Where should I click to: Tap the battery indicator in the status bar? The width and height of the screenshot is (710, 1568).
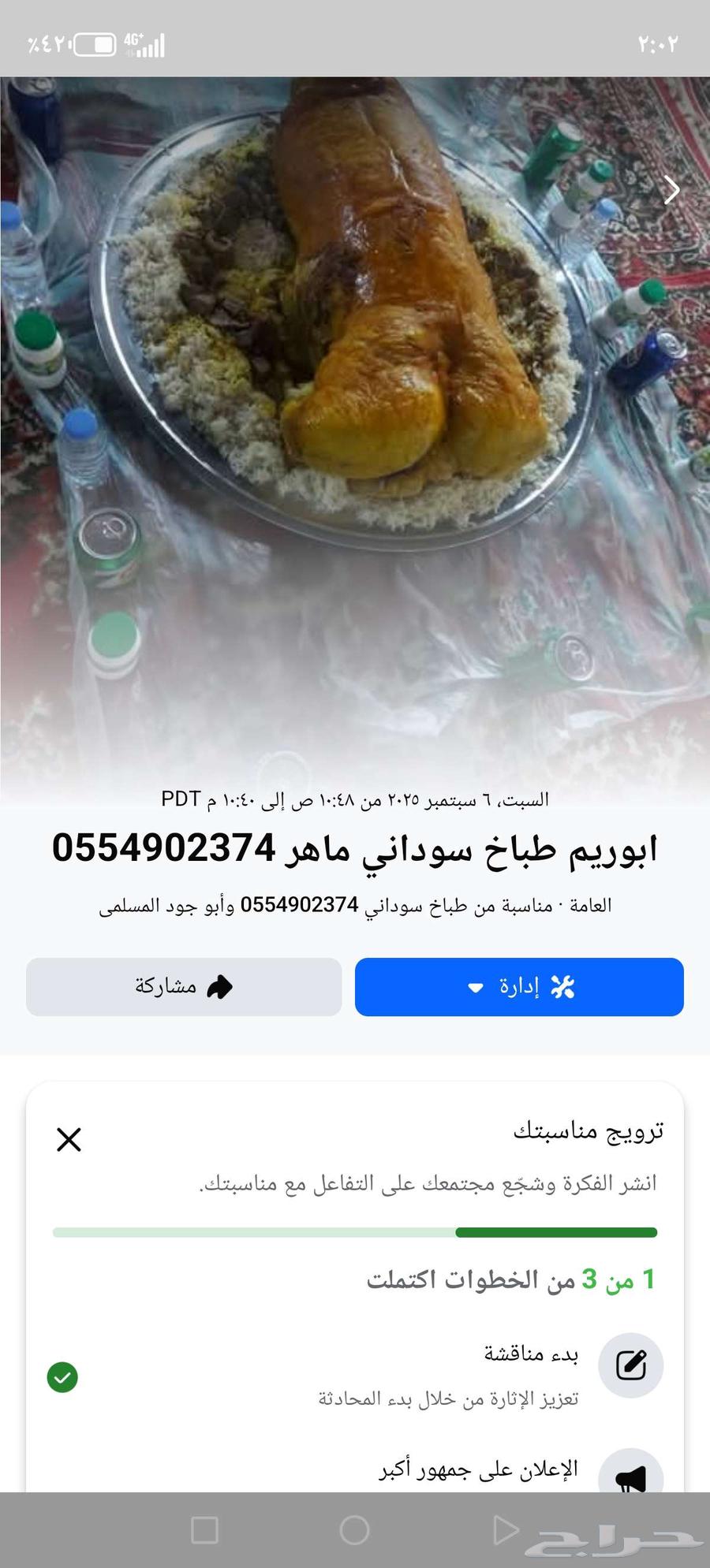(95, 43)
